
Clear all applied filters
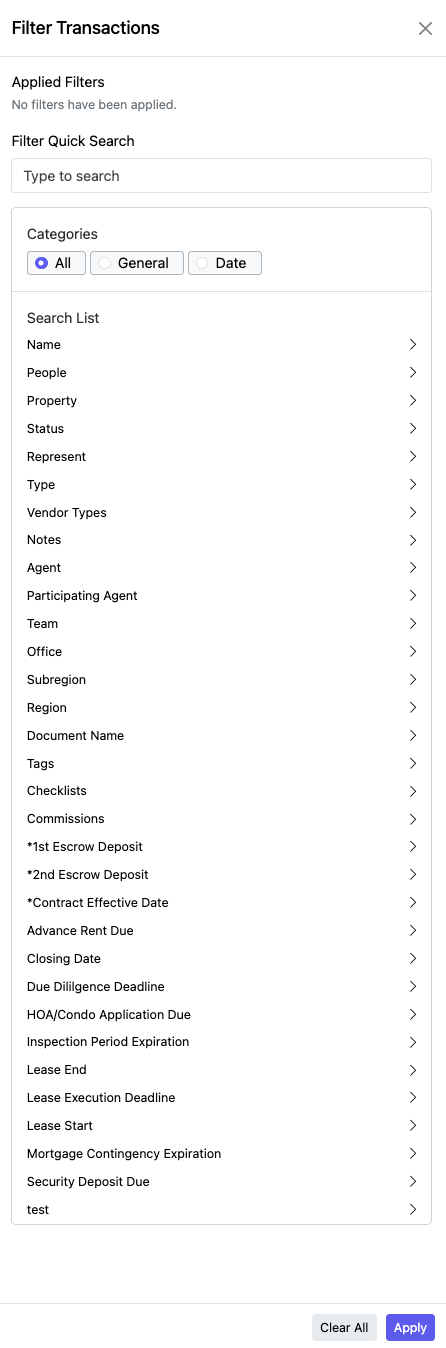click(x=344, y=1327)
